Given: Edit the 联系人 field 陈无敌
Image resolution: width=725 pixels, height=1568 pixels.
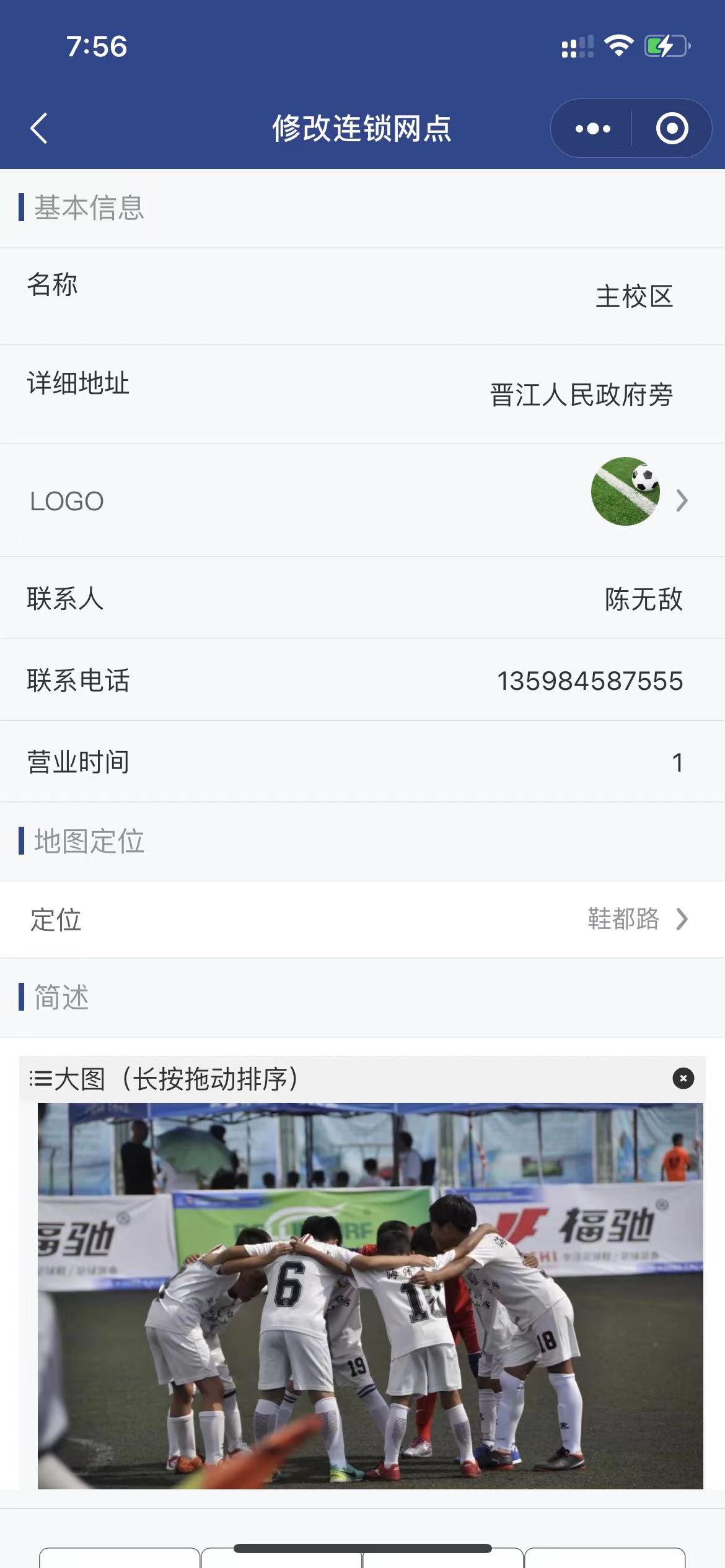Looking at the screenshot, I should 643,599.
